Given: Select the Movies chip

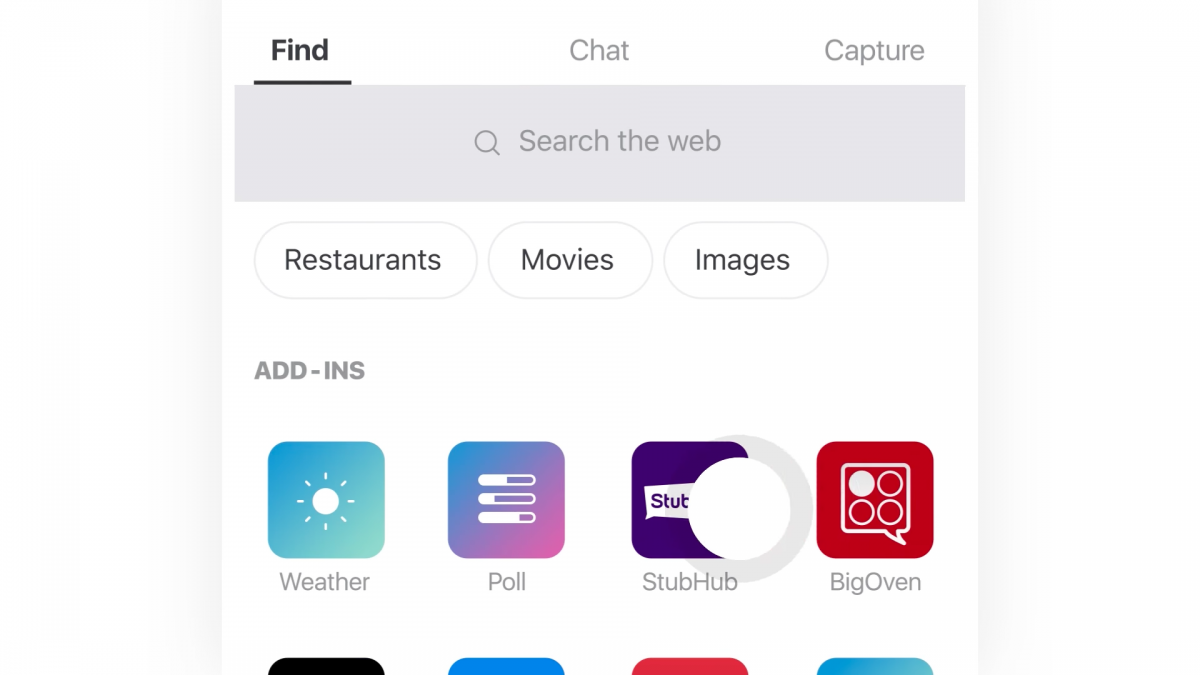Looking at the screenshot, I should pos(568,260).
